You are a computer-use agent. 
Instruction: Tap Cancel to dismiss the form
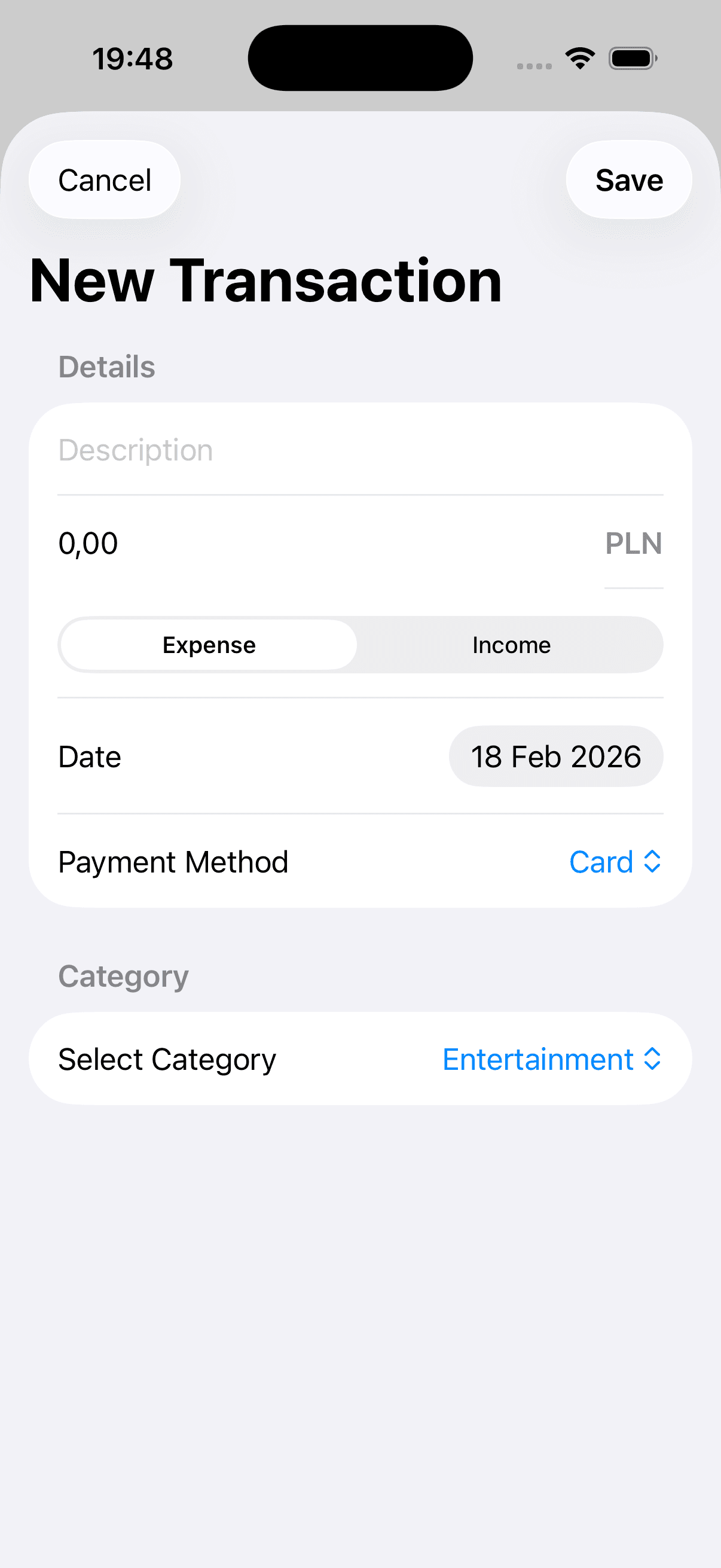(103, 179)
